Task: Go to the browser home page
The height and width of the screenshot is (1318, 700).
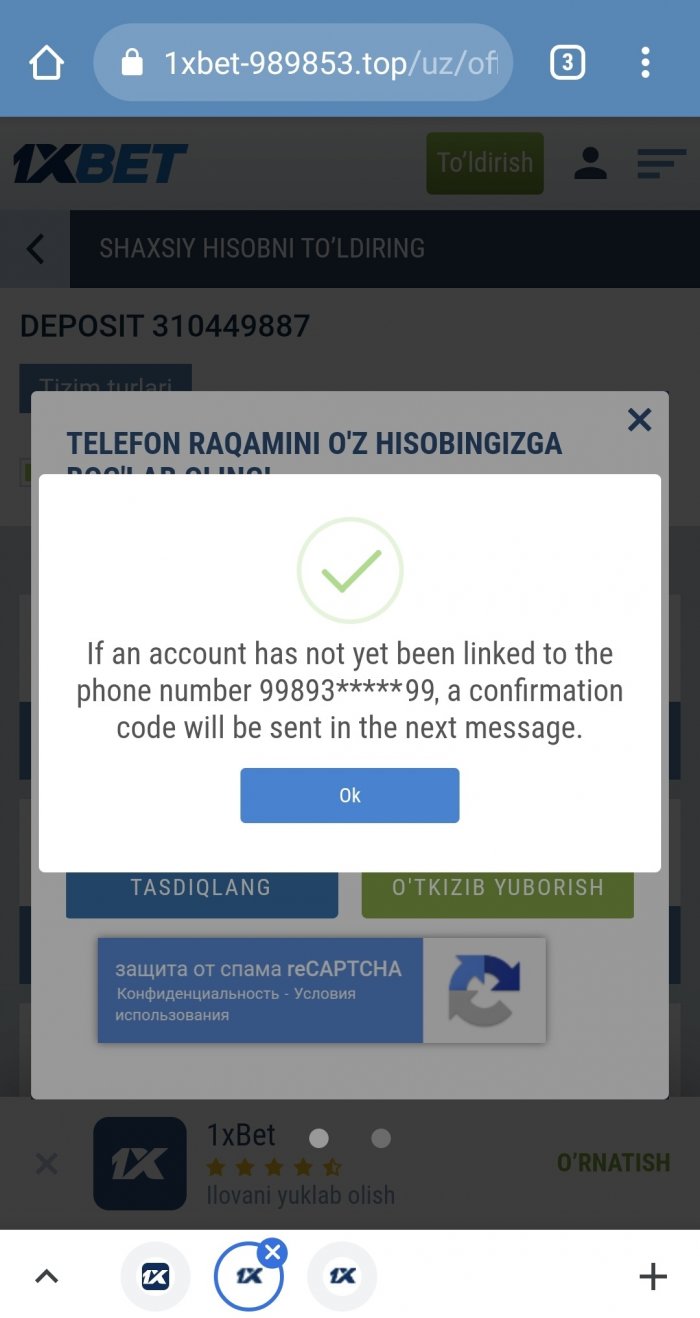Action: click(46, 63)
